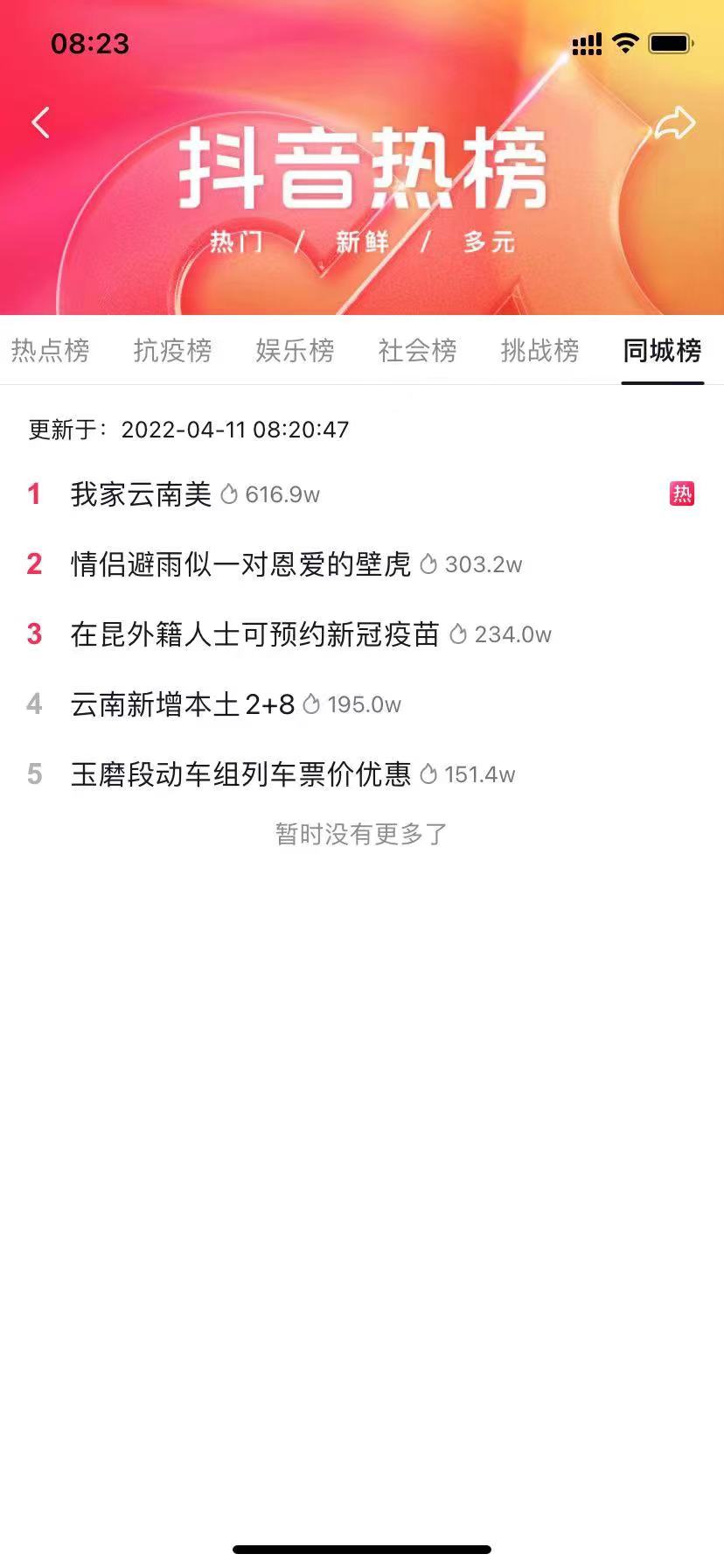Open the topic 云南新增本土2+8
Screen dimensions: 724x1568
click(x=183, y=704)
